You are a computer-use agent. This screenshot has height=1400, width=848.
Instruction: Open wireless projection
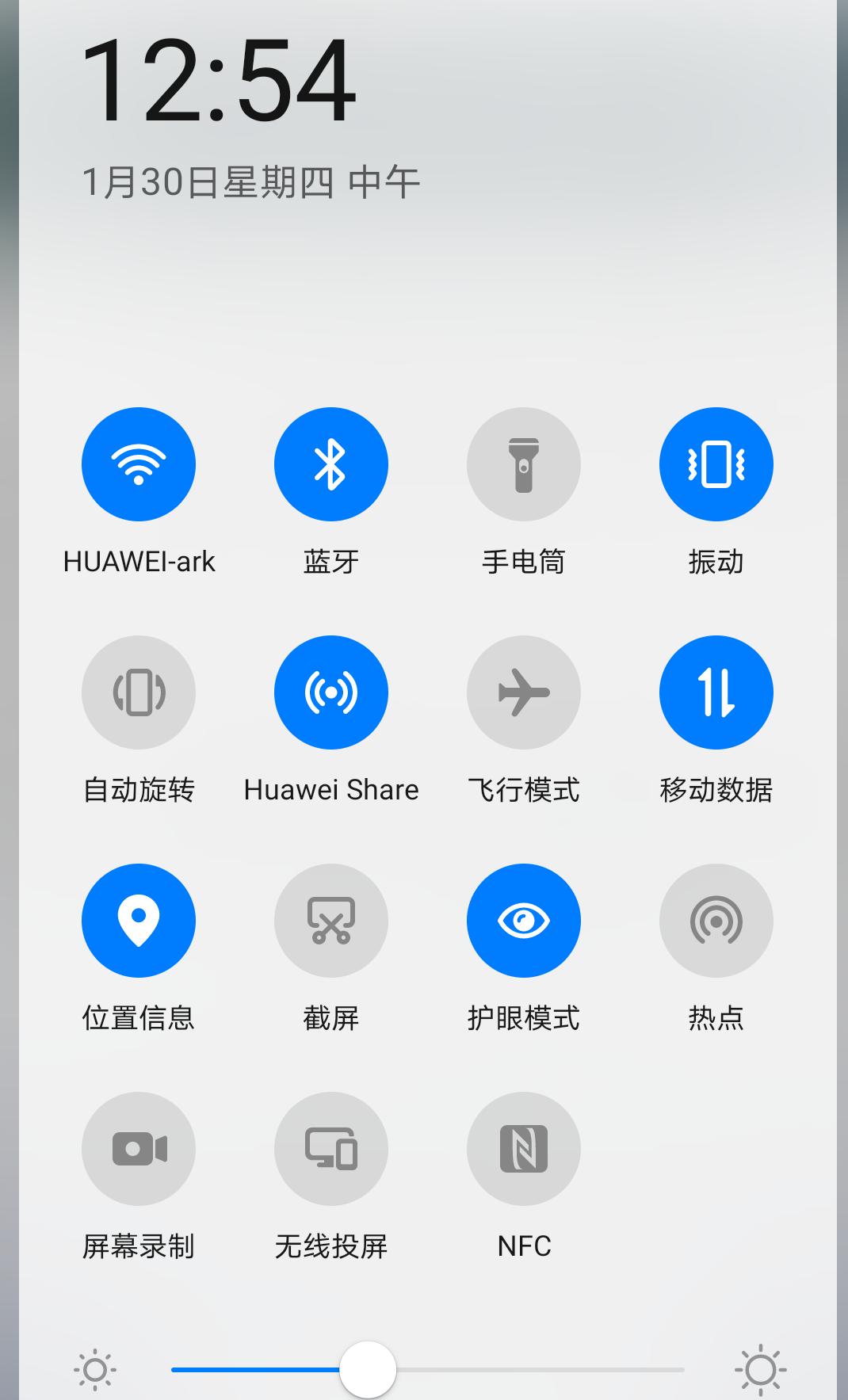pyautogui.click(x=331, y=1148)
